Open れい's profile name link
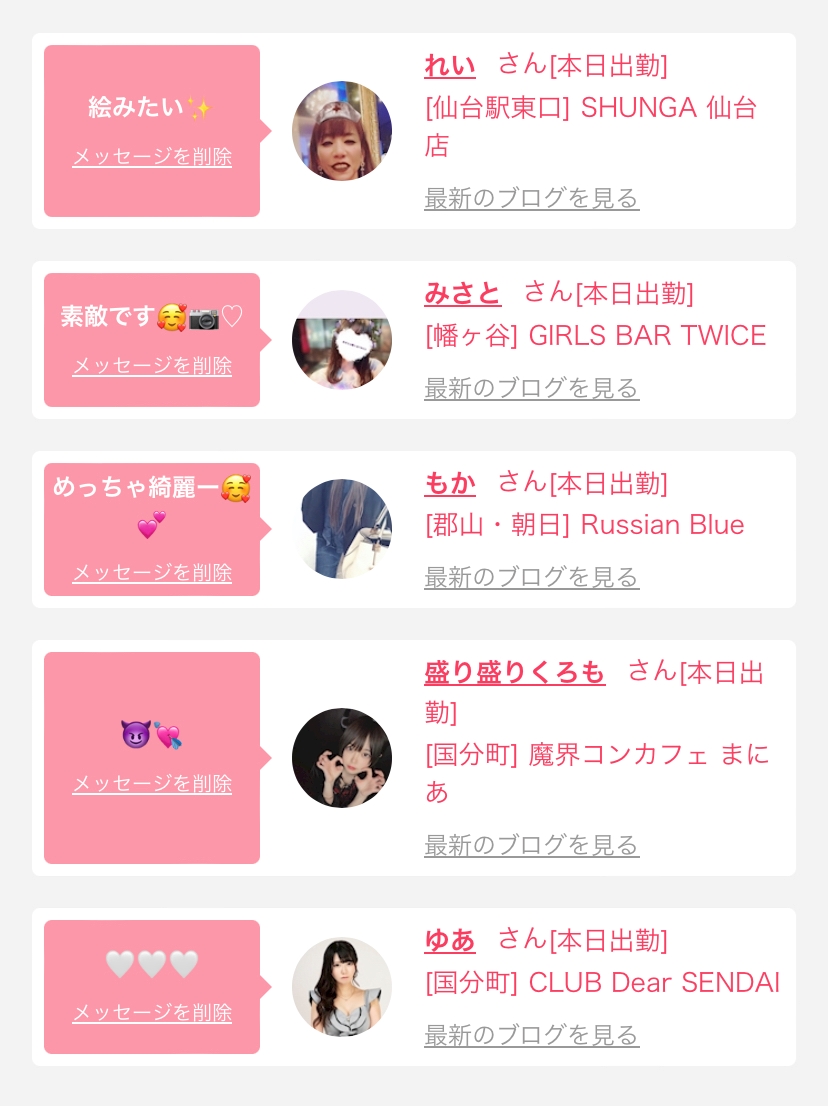This screenshot has height=1112, width=828. click(449, 65)
